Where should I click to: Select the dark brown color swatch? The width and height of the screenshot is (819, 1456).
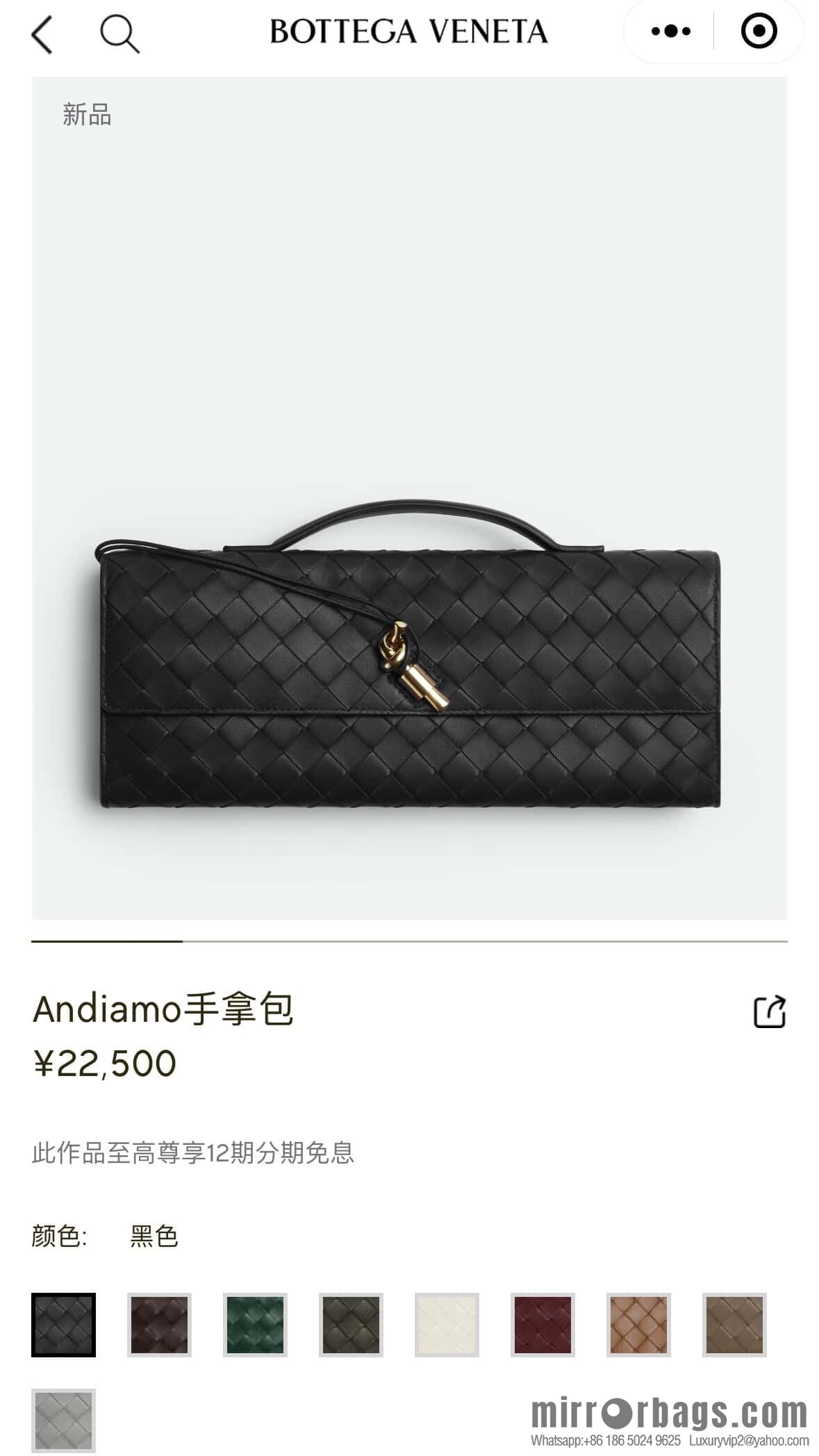click(x=158, y=1324)
